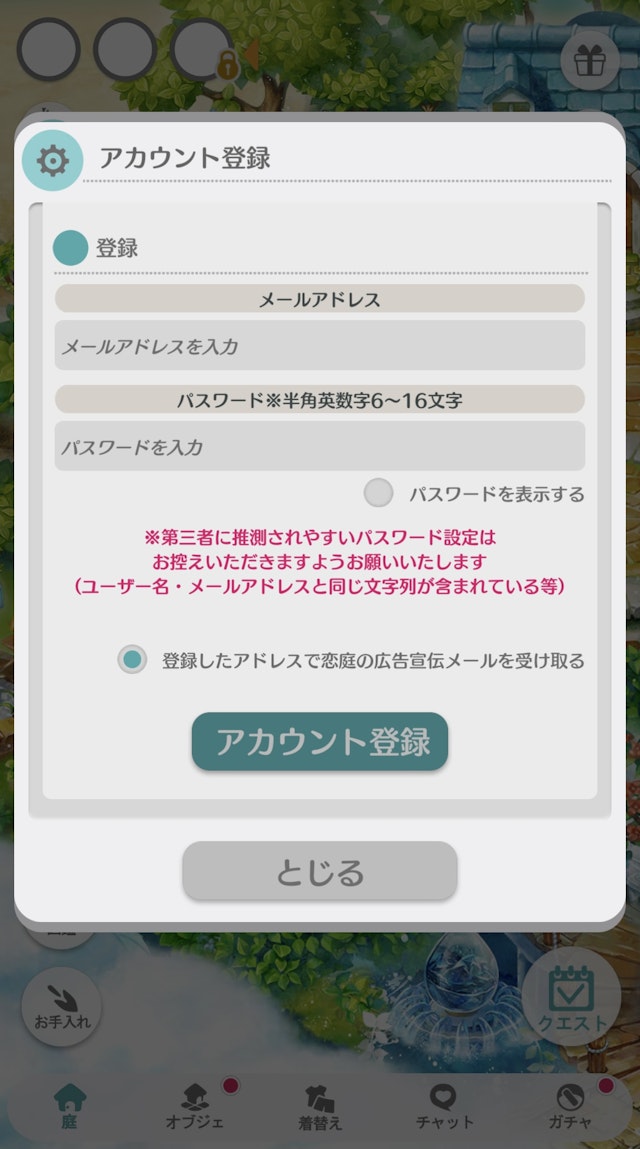The image size is (640, 1149).
Task: Focus the パスワード input field
Action: click(x=319, y=446)
